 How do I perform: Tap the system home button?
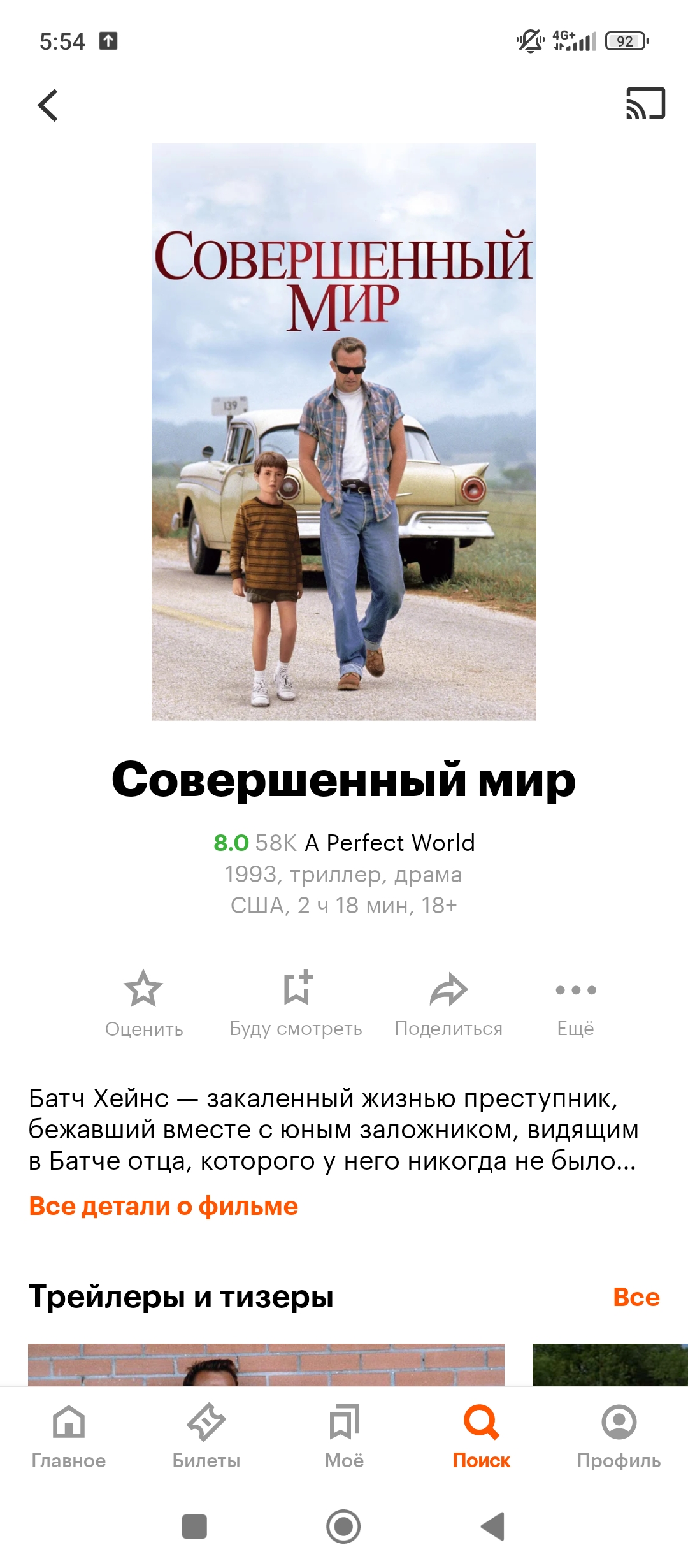(x=343, y=1527)
